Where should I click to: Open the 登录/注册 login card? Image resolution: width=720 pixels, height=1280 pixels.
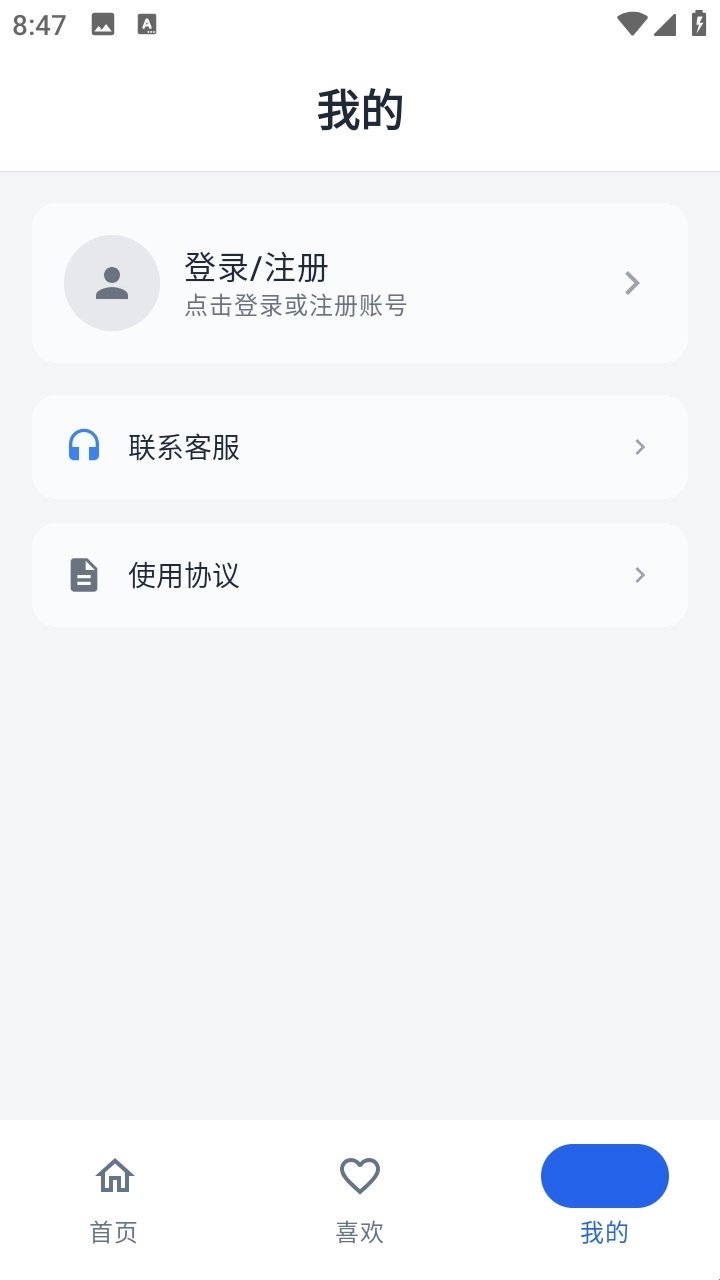pyautogui.click(x=359, y=283)
